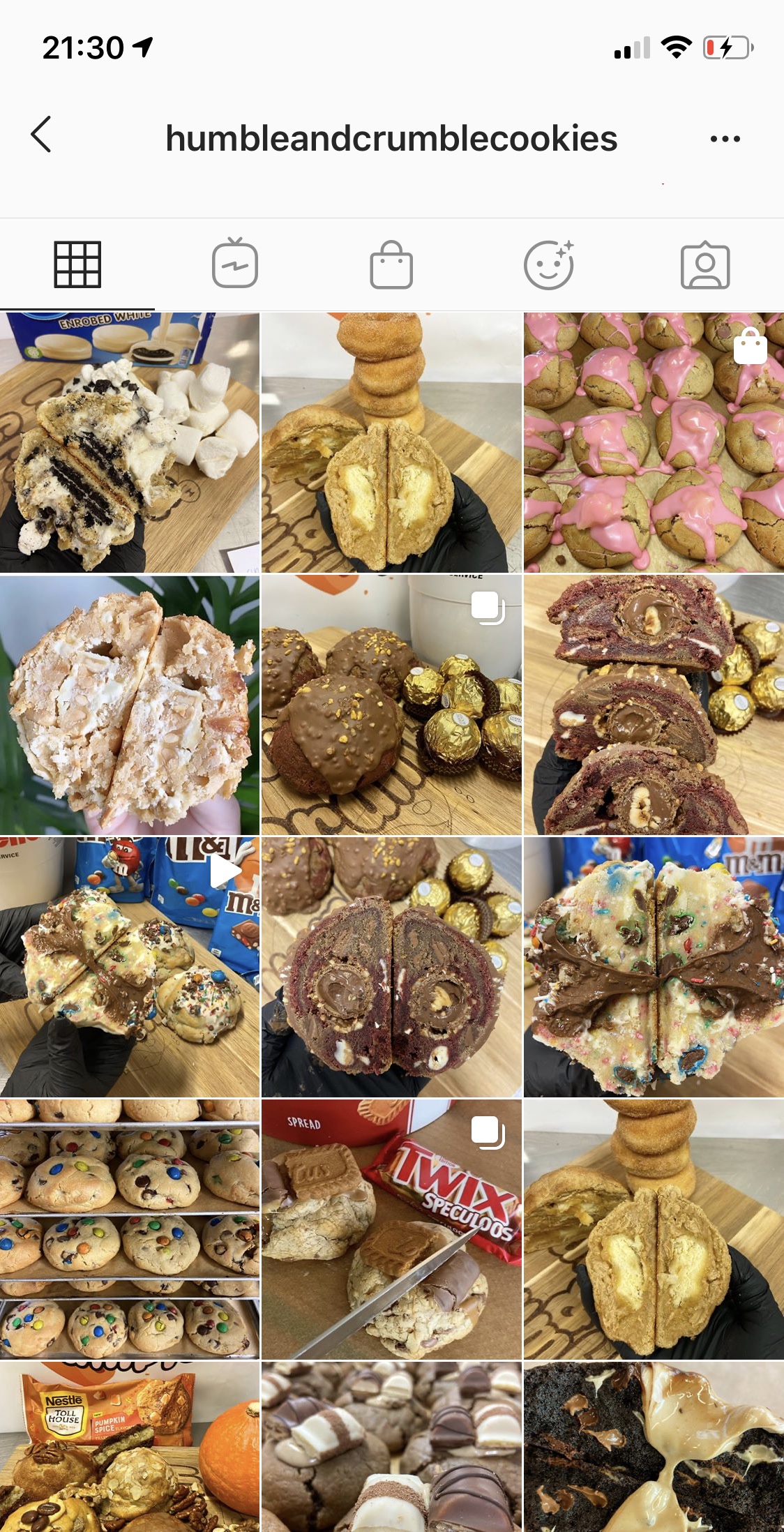This screenshot has width=784, height=1532.
Task: Switch to the posts grid tab
Action: (77, 265)
